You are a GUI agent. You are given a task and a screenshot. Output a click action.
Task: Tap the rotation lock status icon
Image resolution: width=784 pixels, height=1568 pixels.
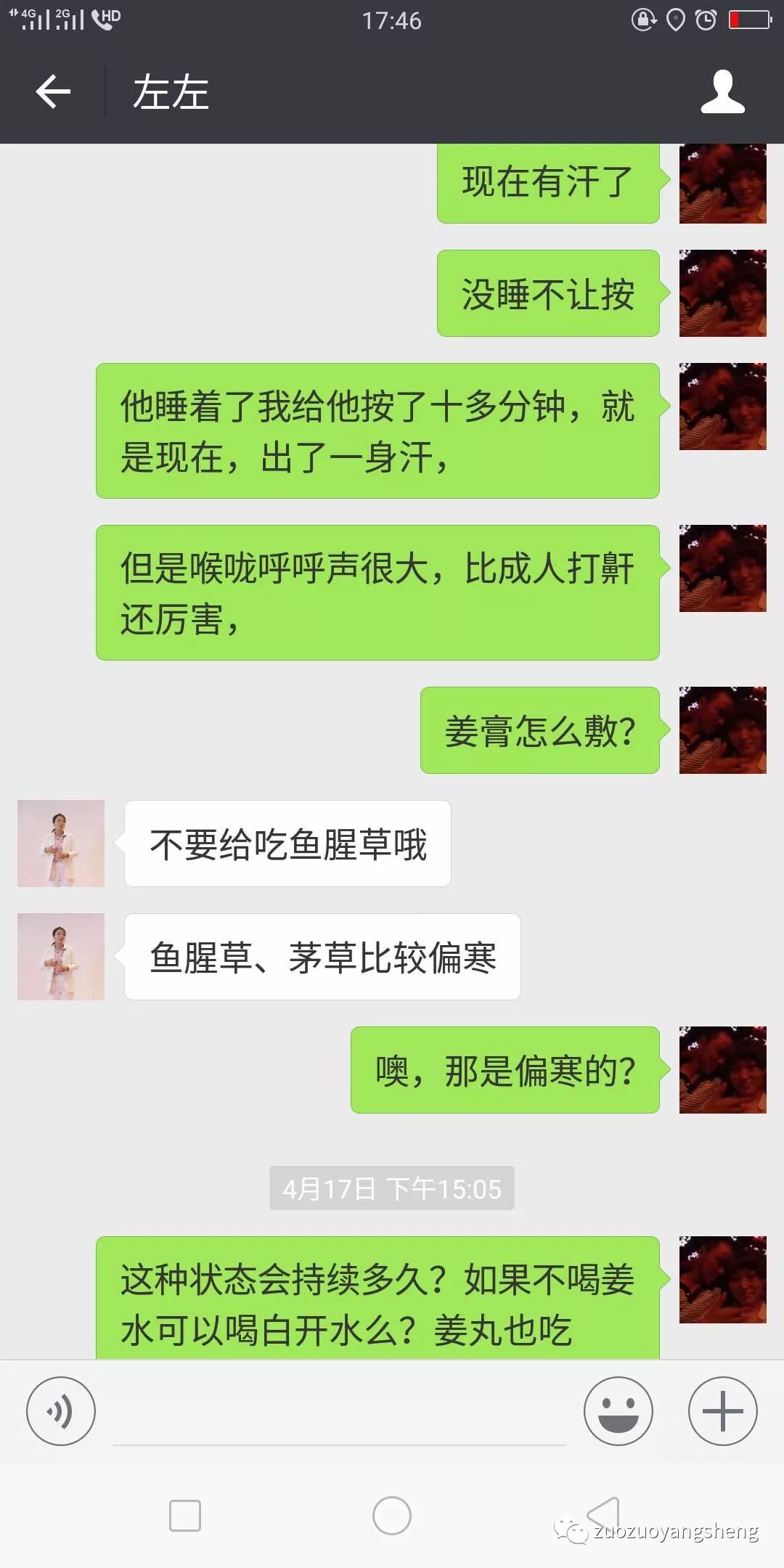point(643,18)
